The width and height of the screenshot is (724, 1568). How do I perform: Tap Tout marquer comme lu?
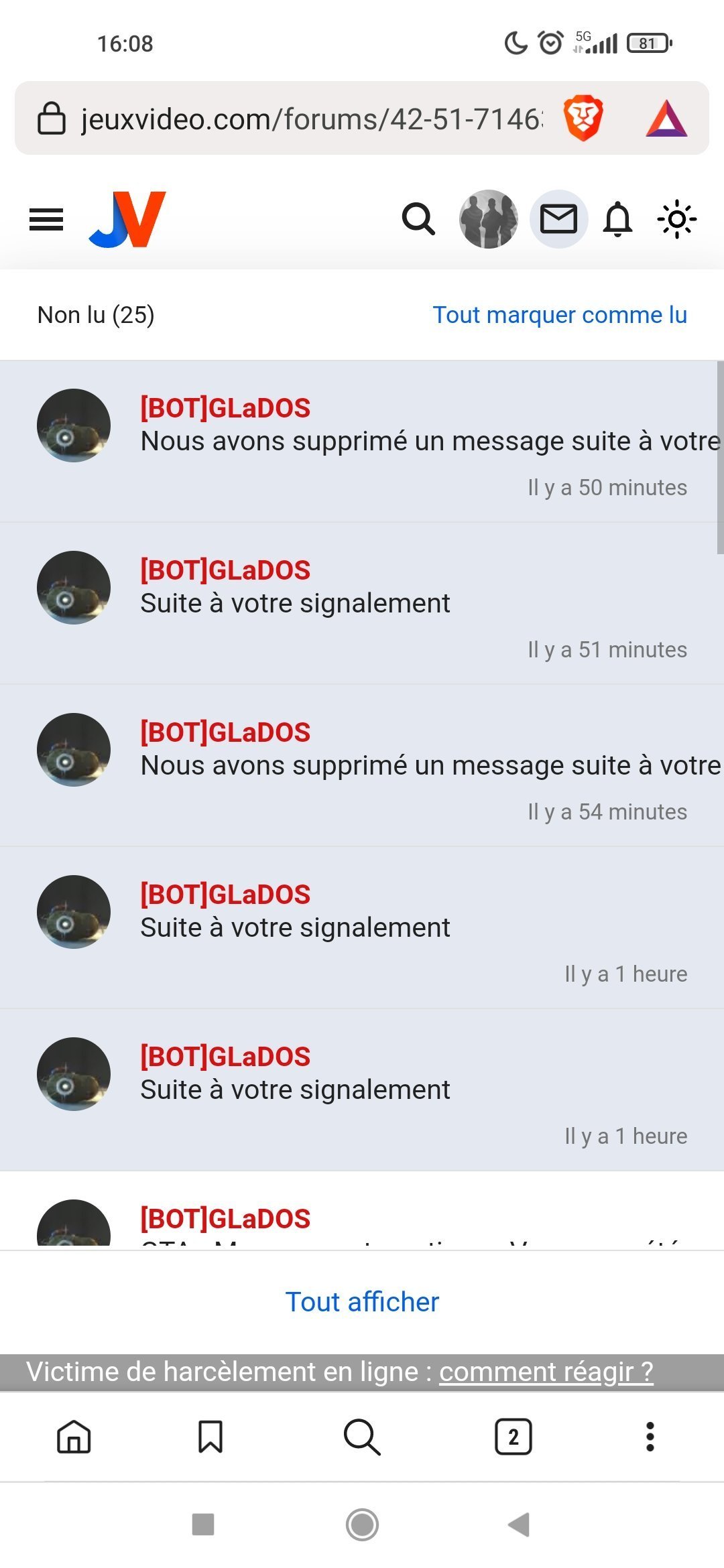(560, 315)
